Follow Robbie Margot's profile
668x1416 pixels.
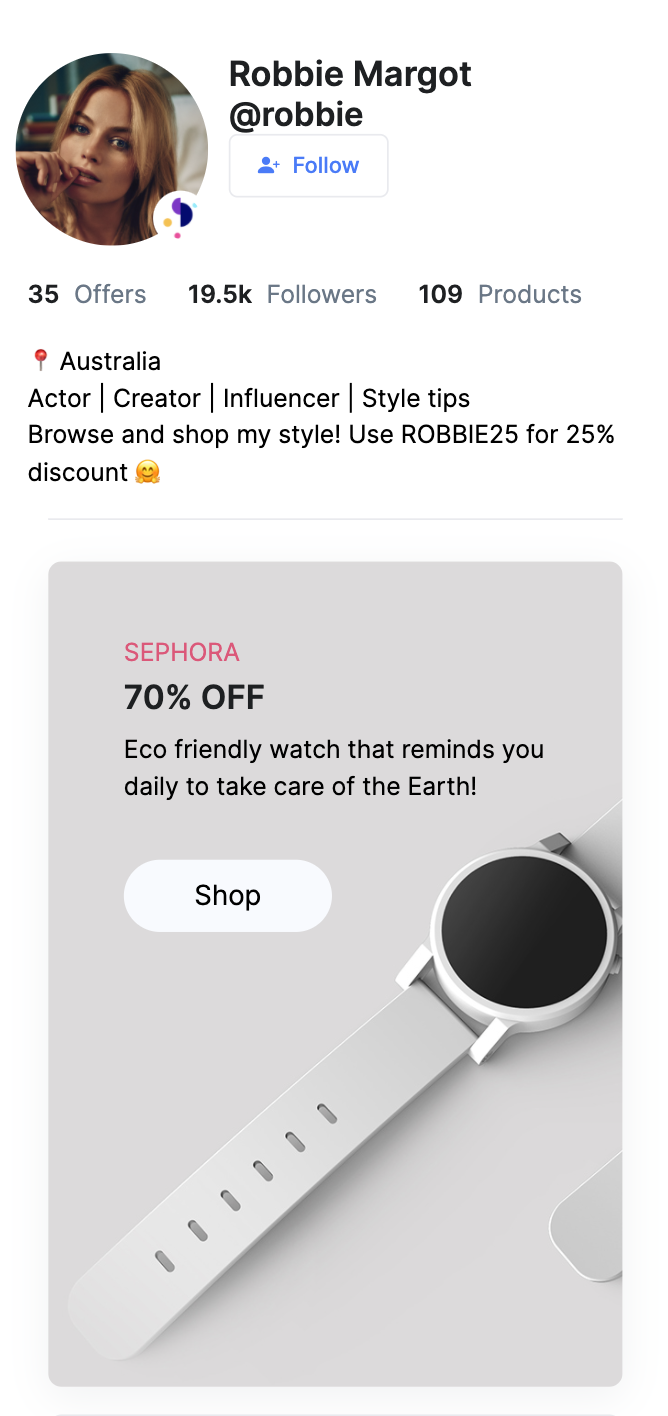(x=308, y=166)
